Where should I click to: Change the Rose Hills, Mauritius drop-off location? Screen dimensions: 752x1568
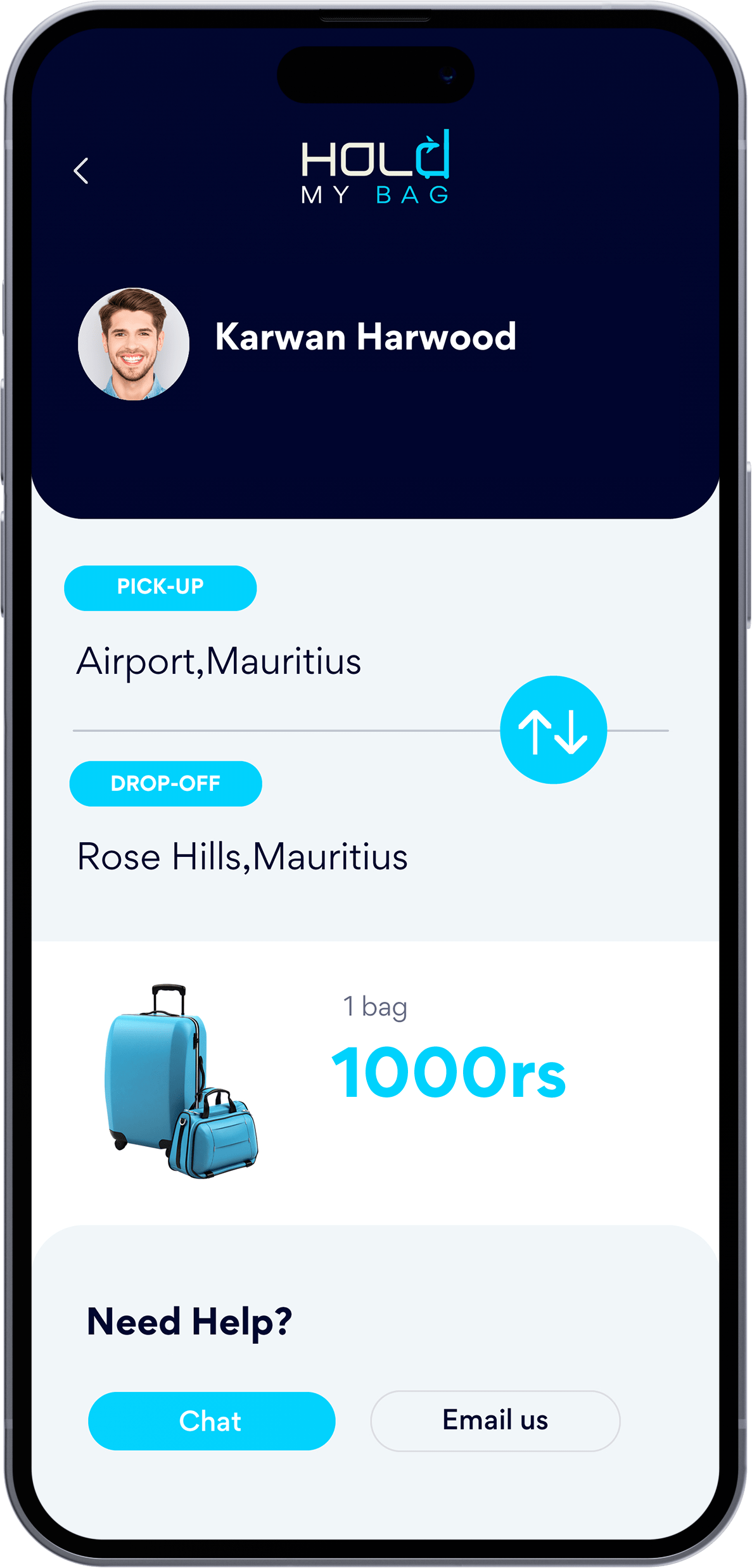tap(242, 857)
